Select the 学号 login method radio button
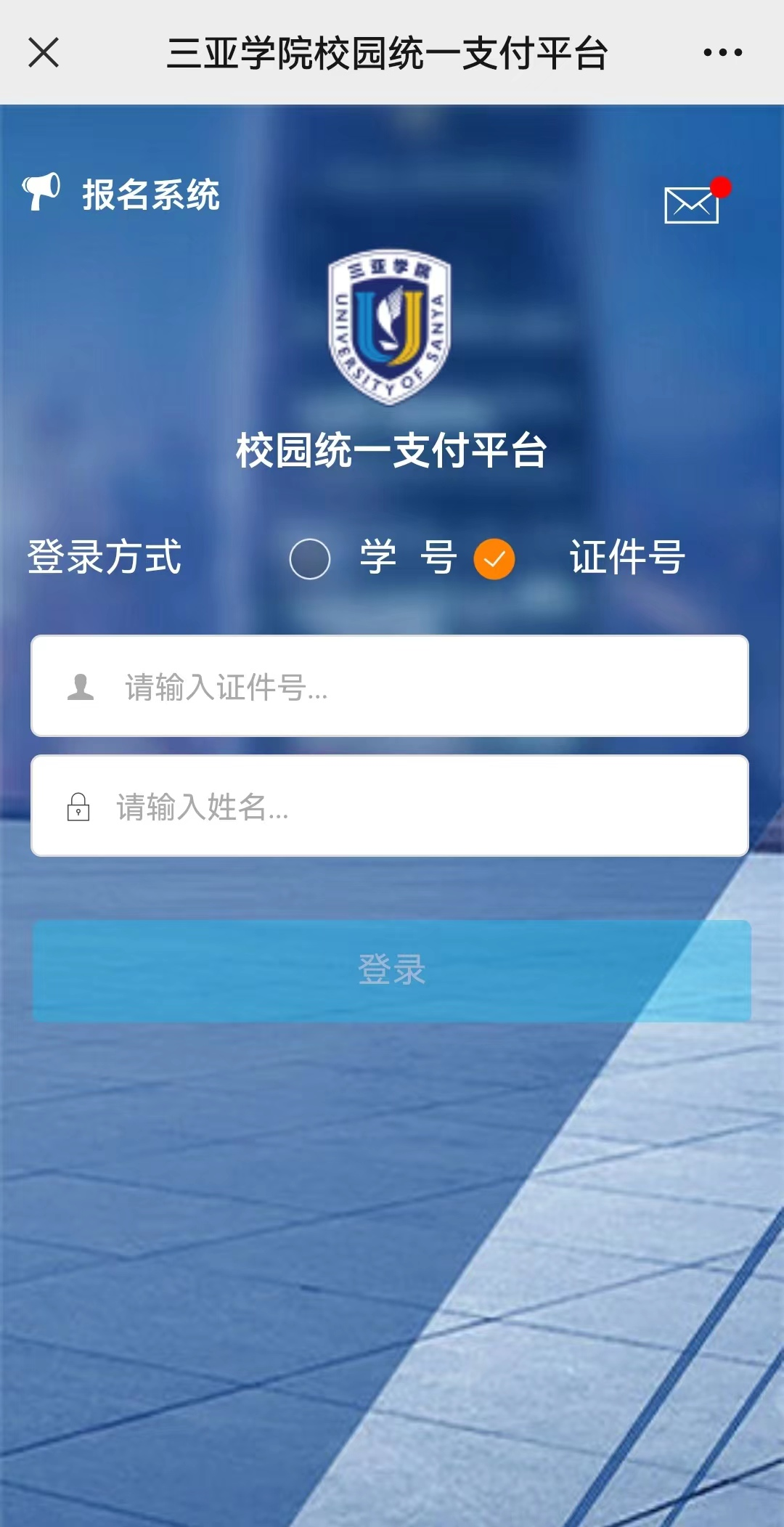The image size is (784, 1527). coord(311,558)
